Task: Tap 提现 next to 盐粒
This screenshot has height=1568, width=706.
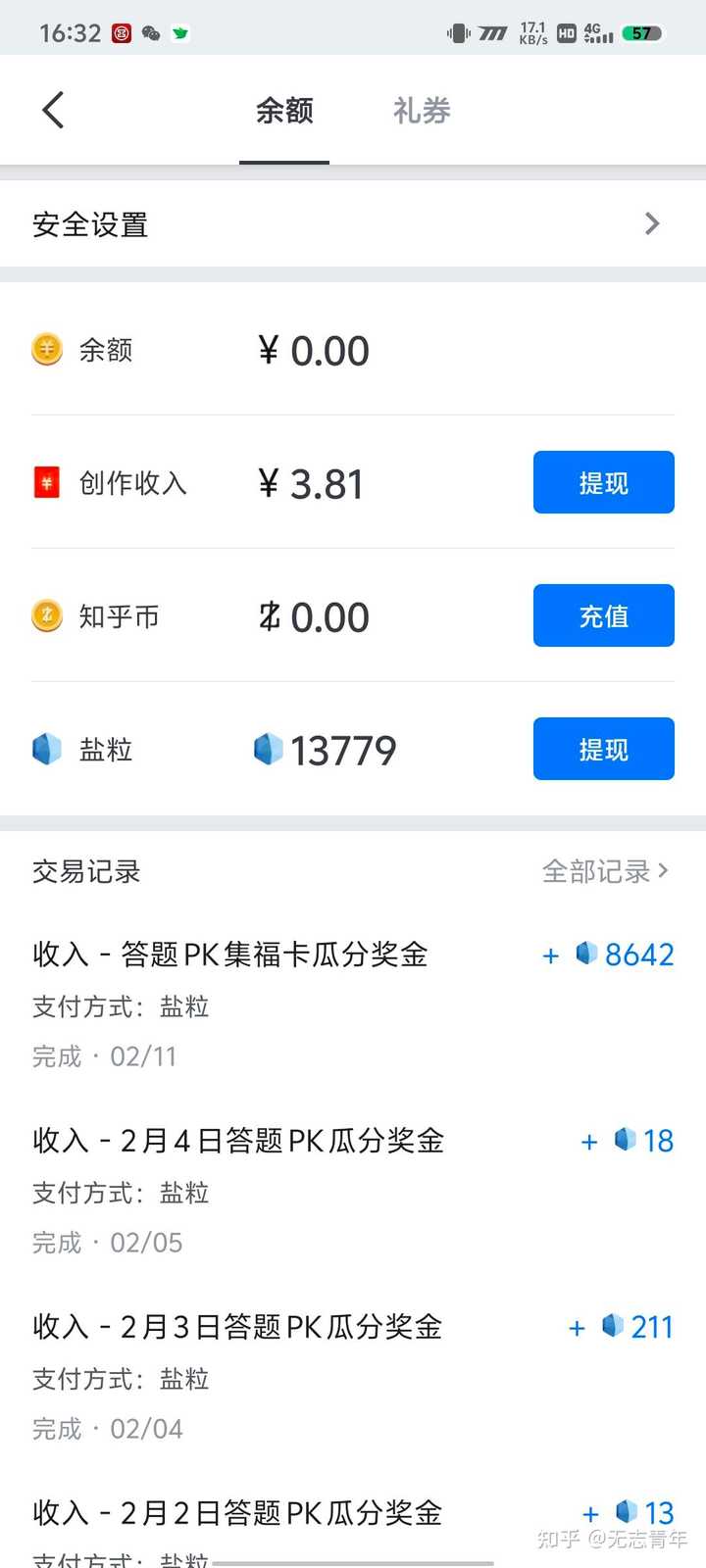Action: (x=604, y=749)
